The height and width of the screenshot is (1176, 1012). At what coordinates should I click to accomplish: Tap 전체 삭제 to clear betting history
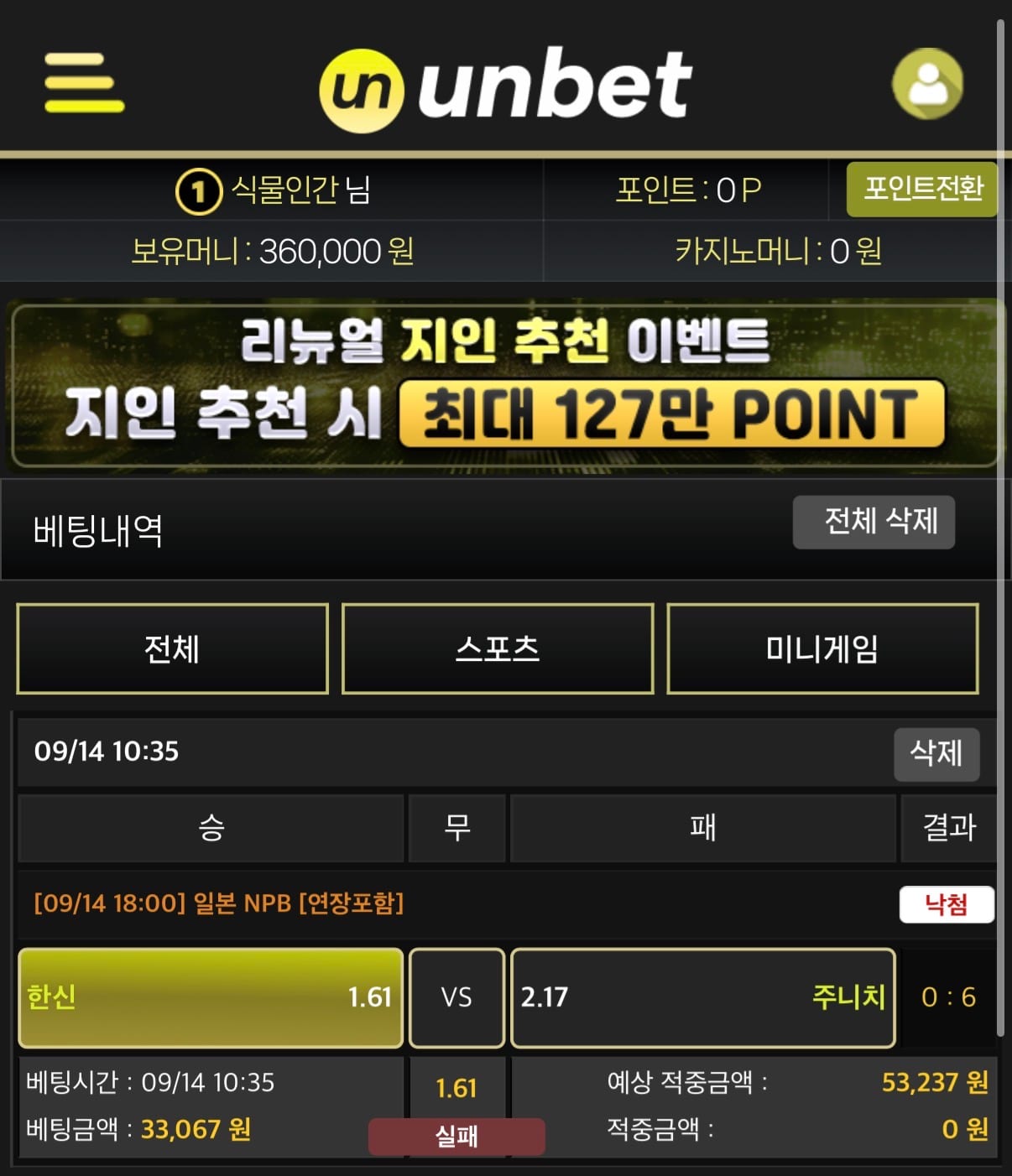coord(874,522)
